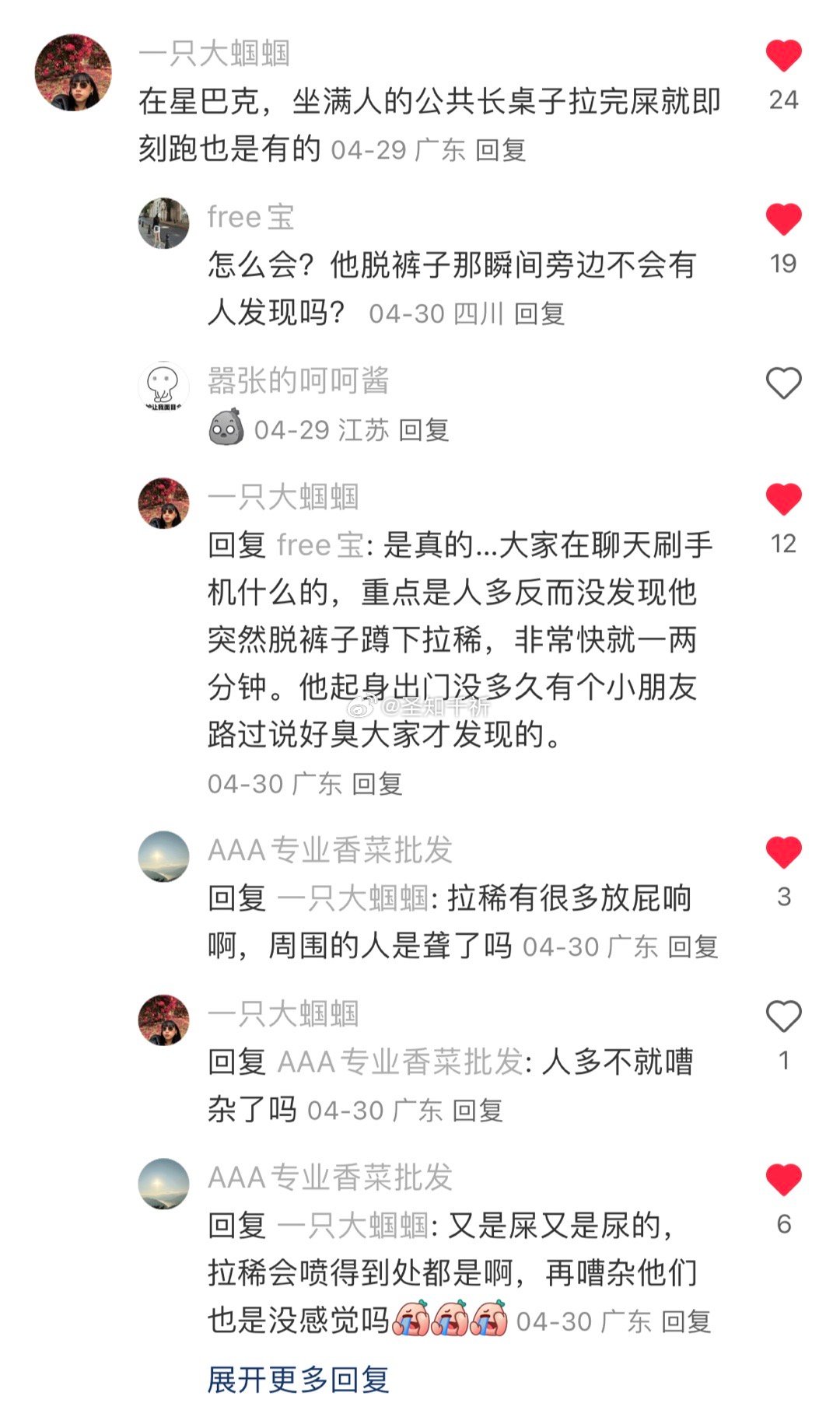Like the top comment about 星巴克 by 一只大蝈蝈
Image resolution: width=840 pixels, height=1410 pixels.
(x=783, y=56)
